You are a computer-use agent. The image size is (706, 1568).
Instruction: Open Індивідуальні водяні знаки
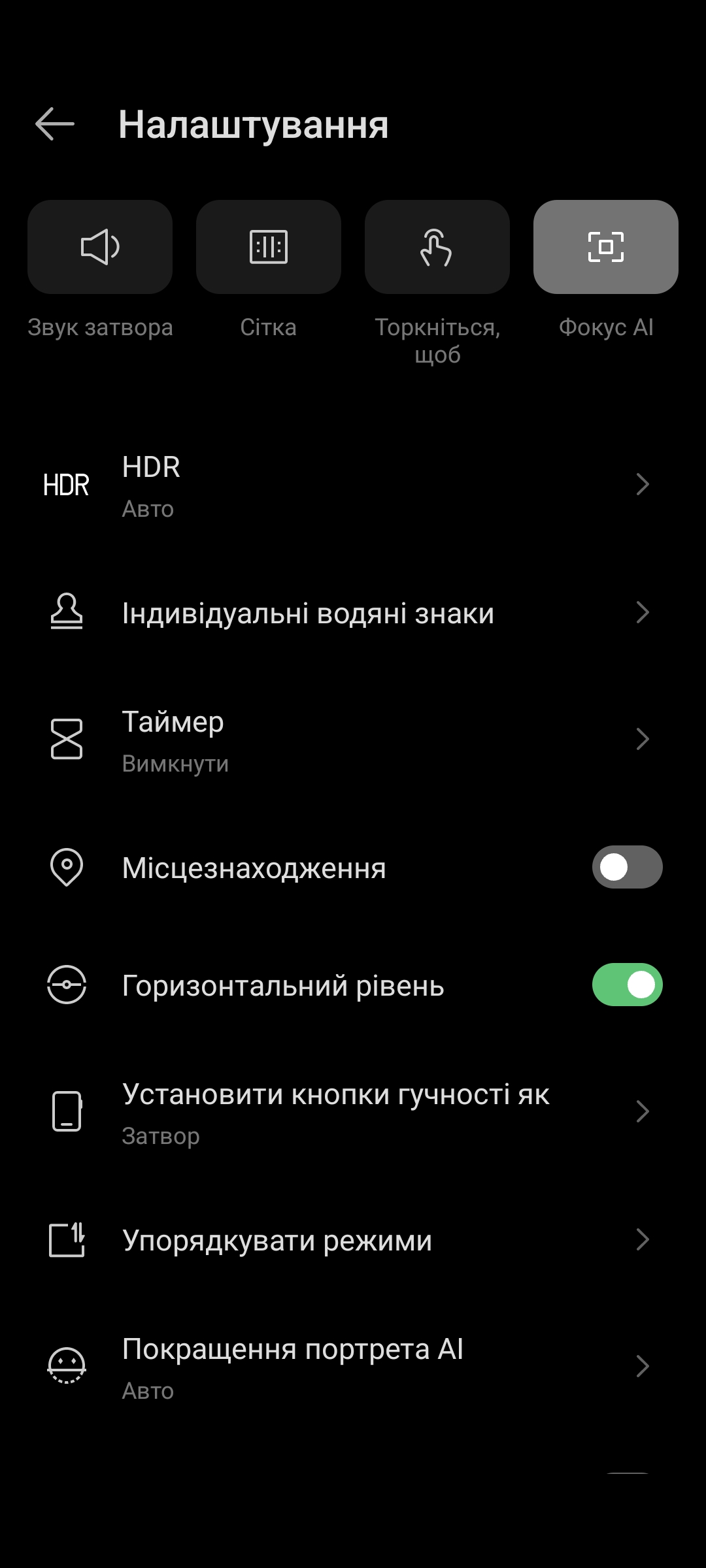tap(353, 613)
